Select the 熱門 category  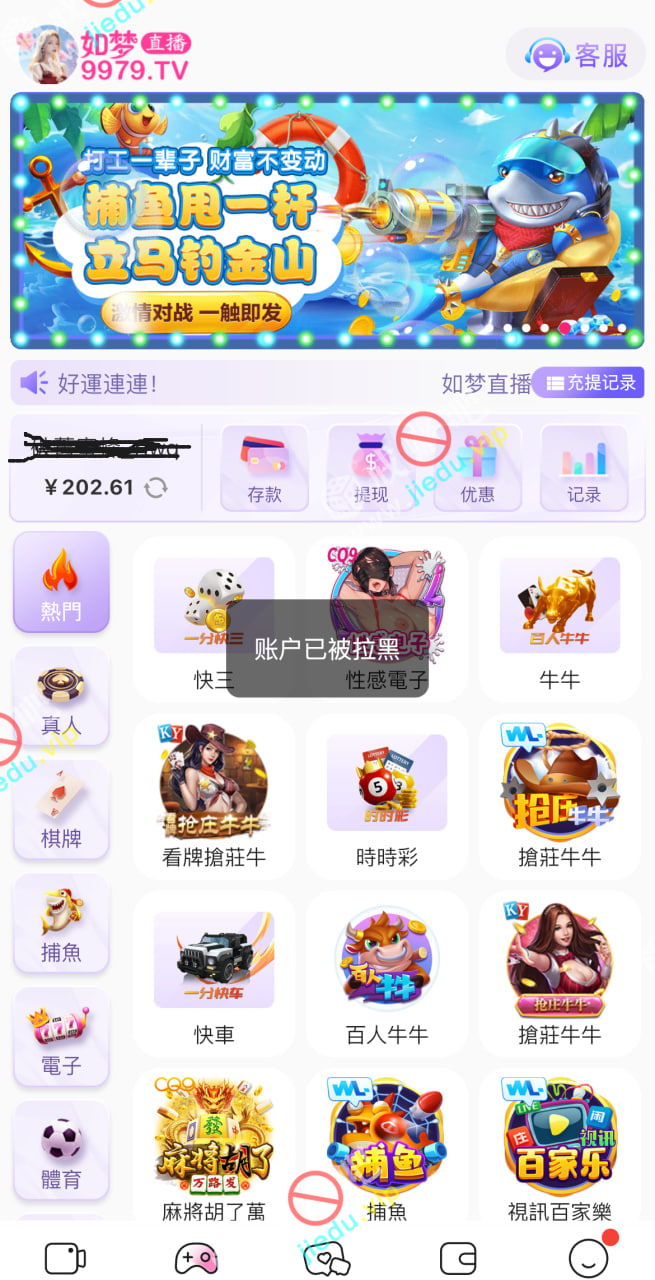(61, 583)
